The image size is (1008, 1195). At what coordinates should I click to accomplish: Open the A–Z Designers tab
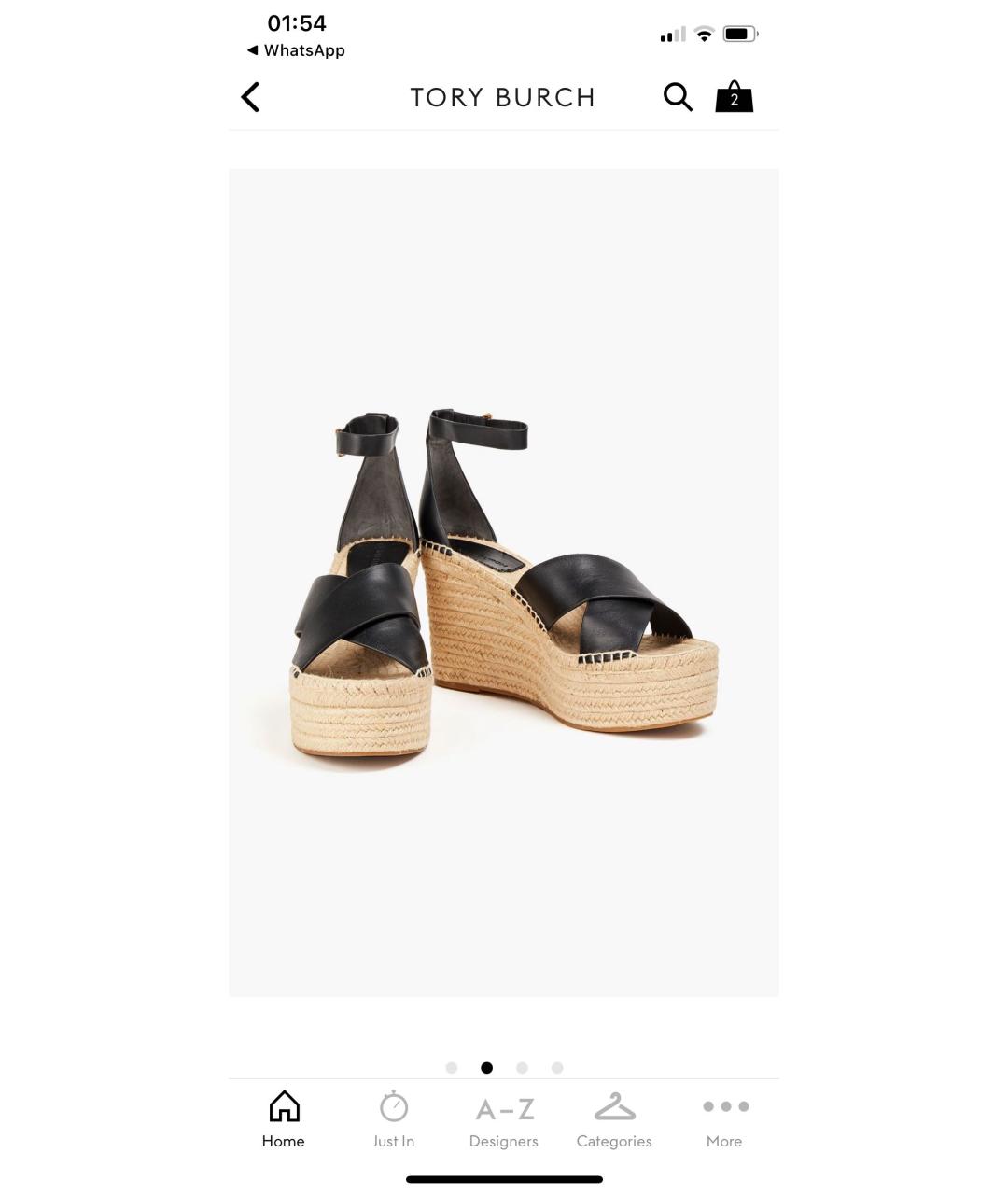coord(504,1118)
